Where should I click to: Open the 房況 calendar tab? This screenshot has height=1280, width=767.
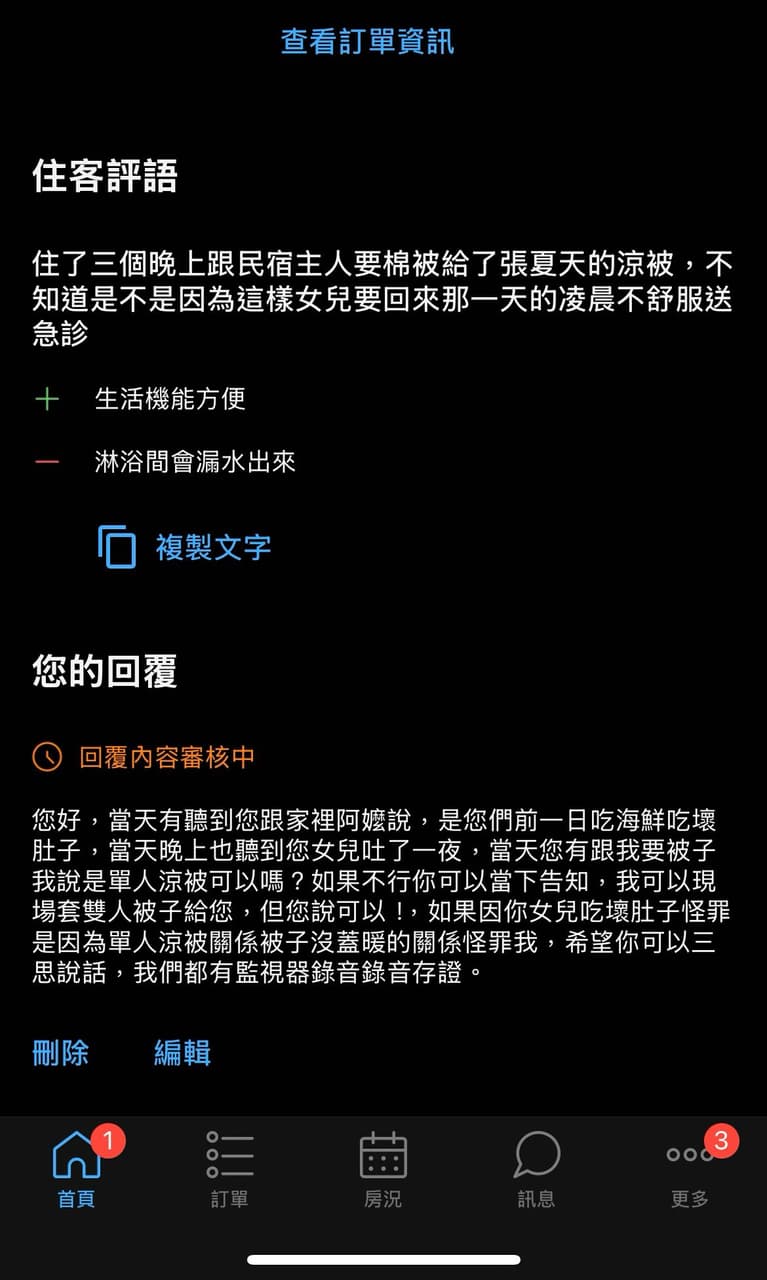pos(383,1170)
